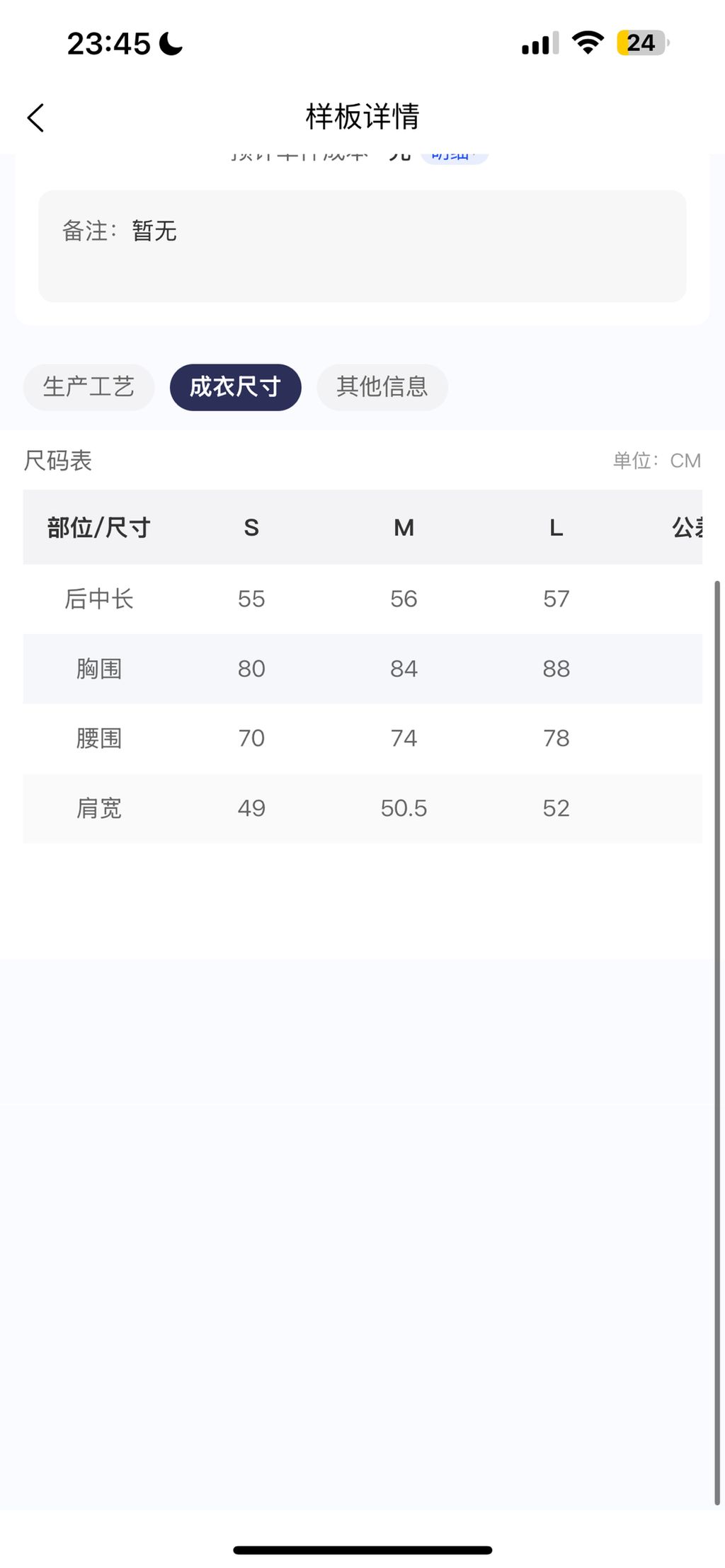Tap the 后中长 row label
The image size is (725, 1568).
pos(99,599)
